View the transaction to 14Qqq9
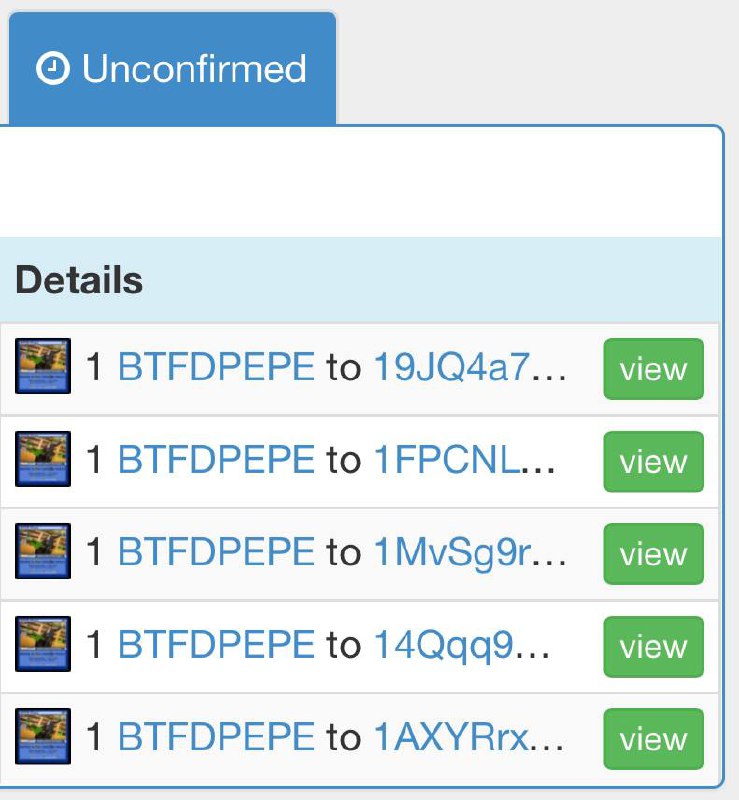 [653, 647]
